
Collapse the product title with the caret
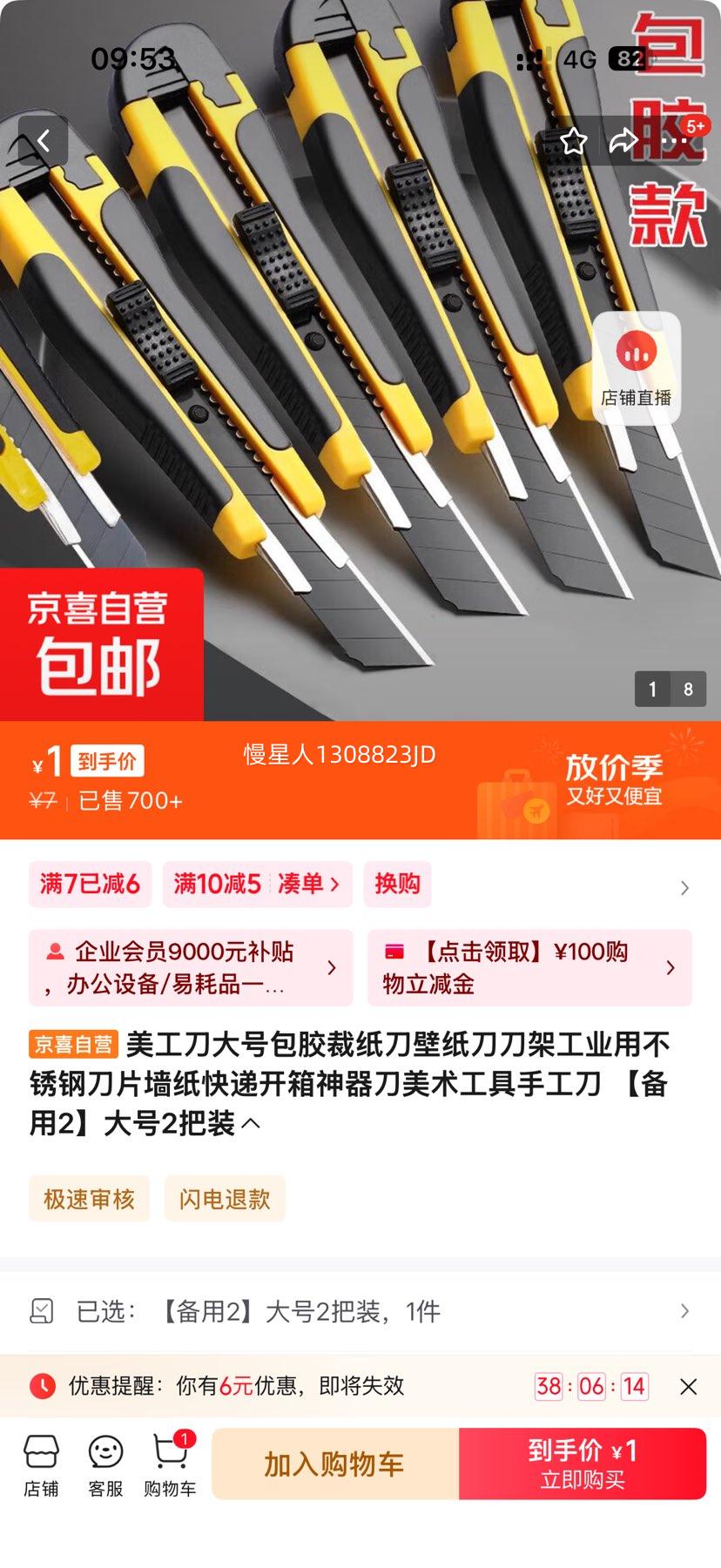pyautogui.click(x=251, y=1124)
